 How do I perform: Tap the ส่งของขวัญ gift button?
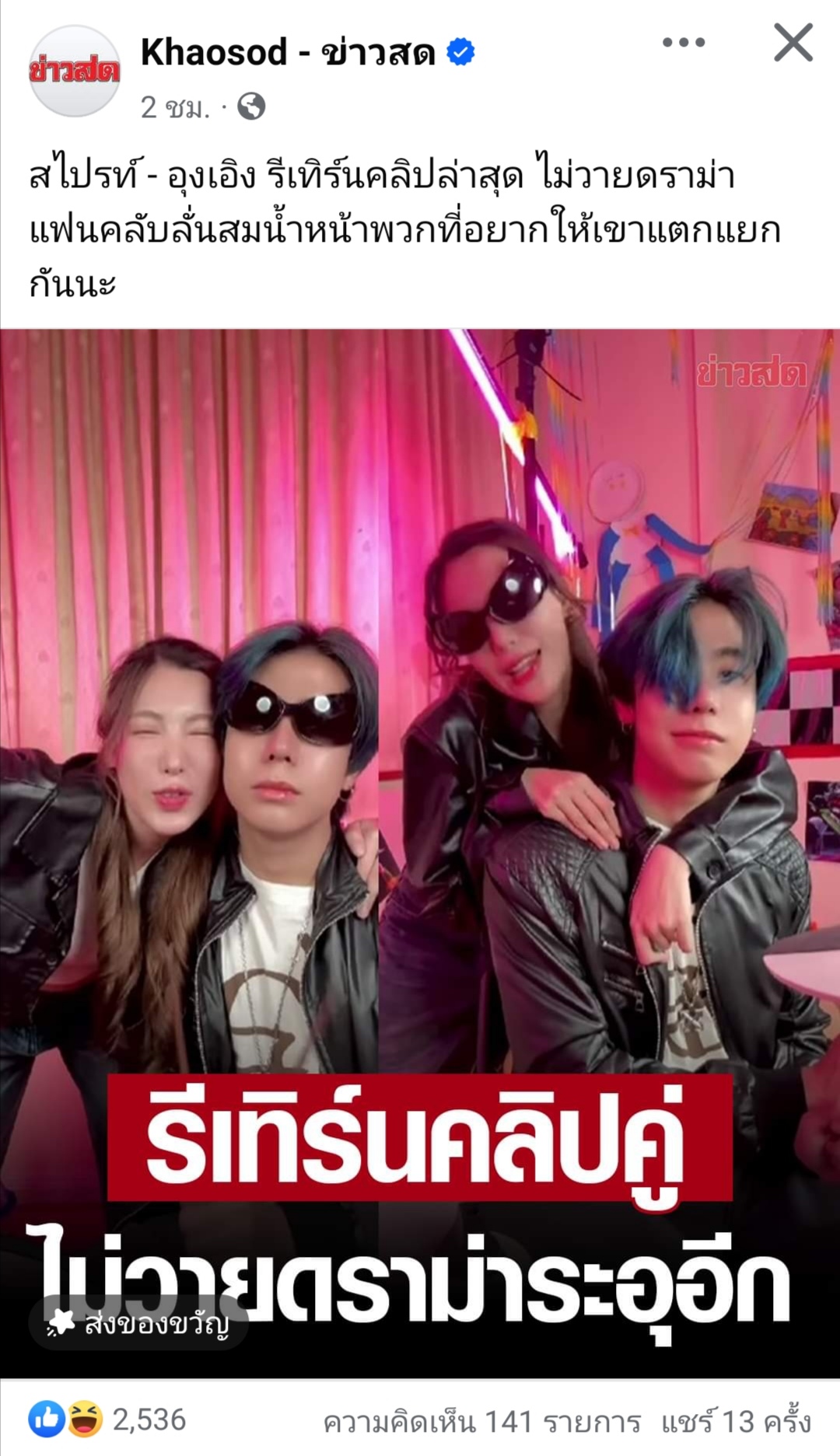[139, 1322]
